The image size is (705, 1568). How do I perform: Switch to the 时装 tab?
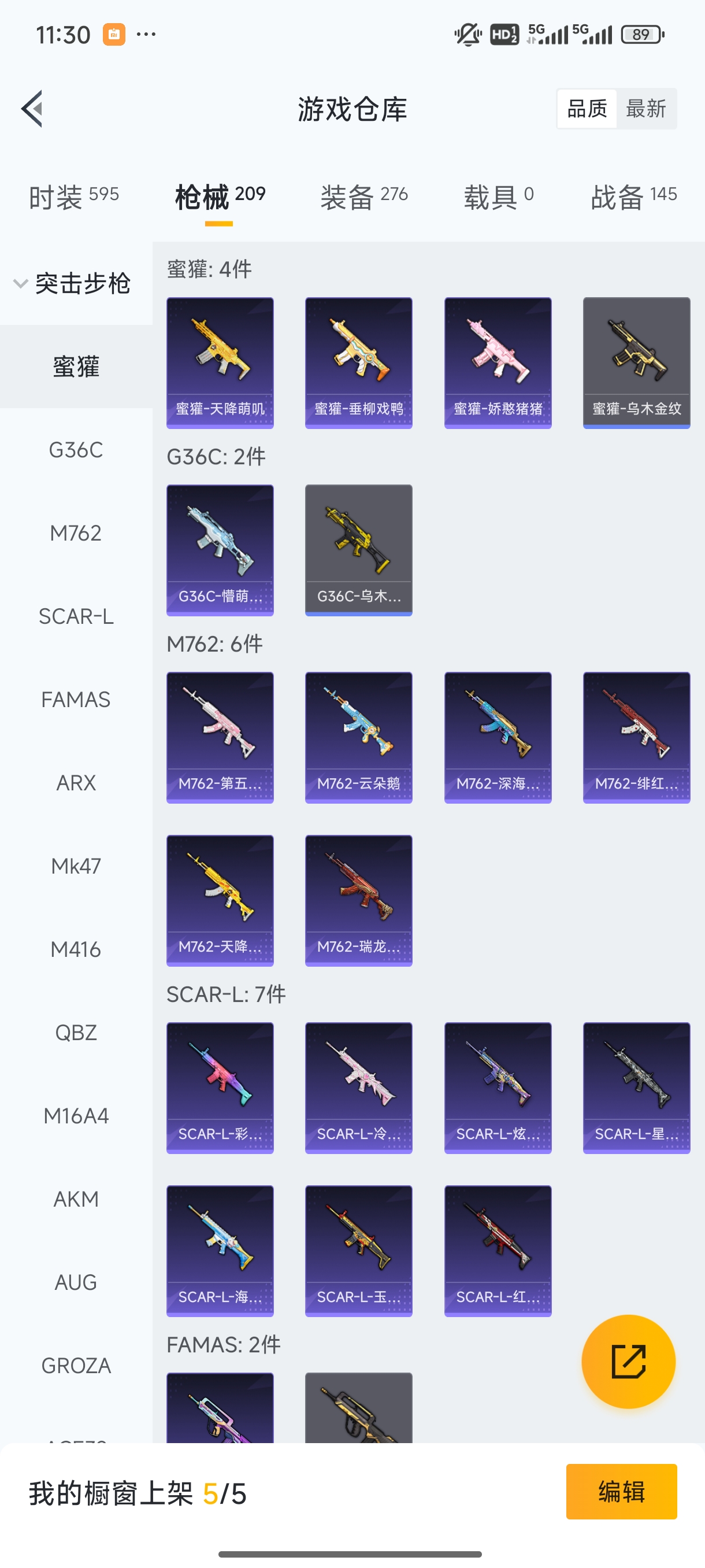click(73, 197)
